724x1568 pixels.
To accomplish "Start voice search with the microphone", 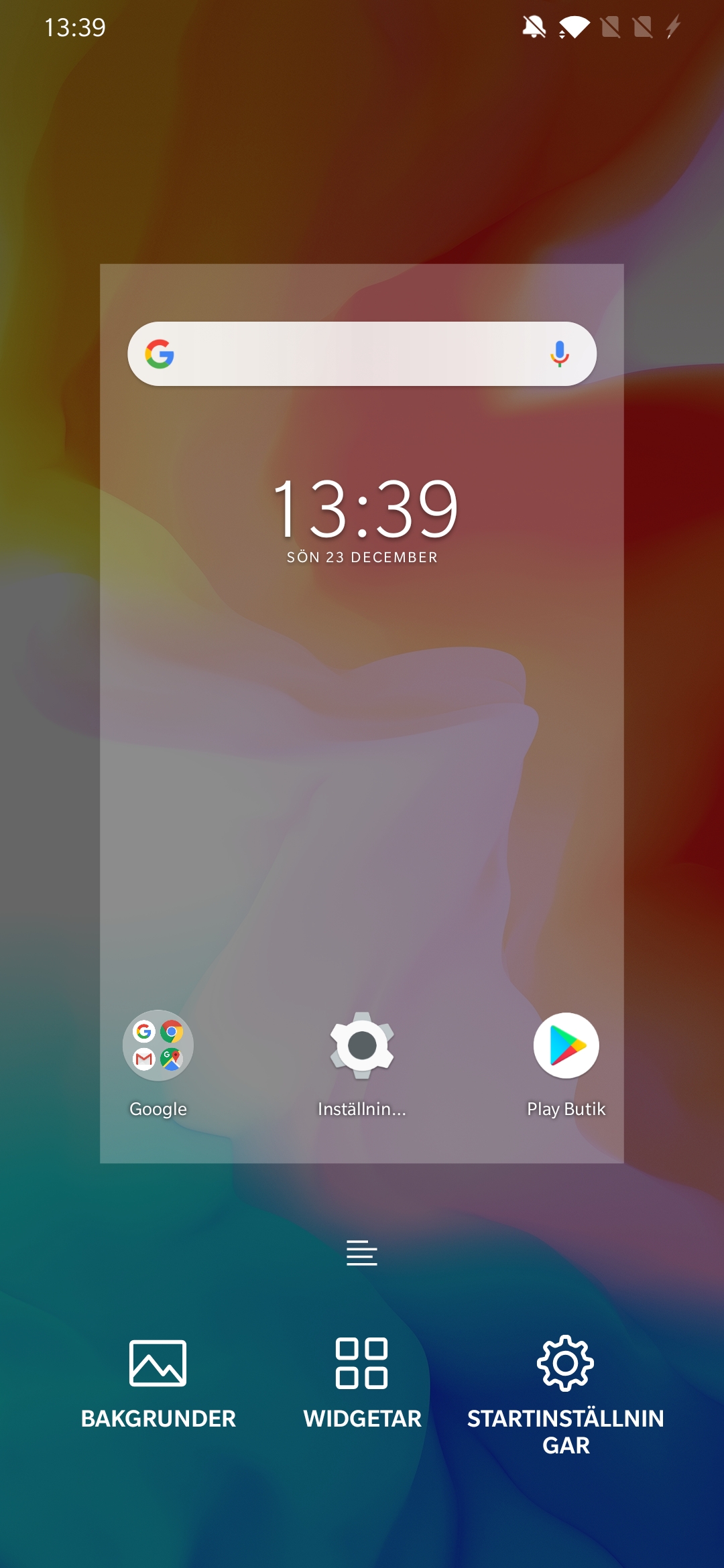I will pyautogui.click(x=560, y=354).
